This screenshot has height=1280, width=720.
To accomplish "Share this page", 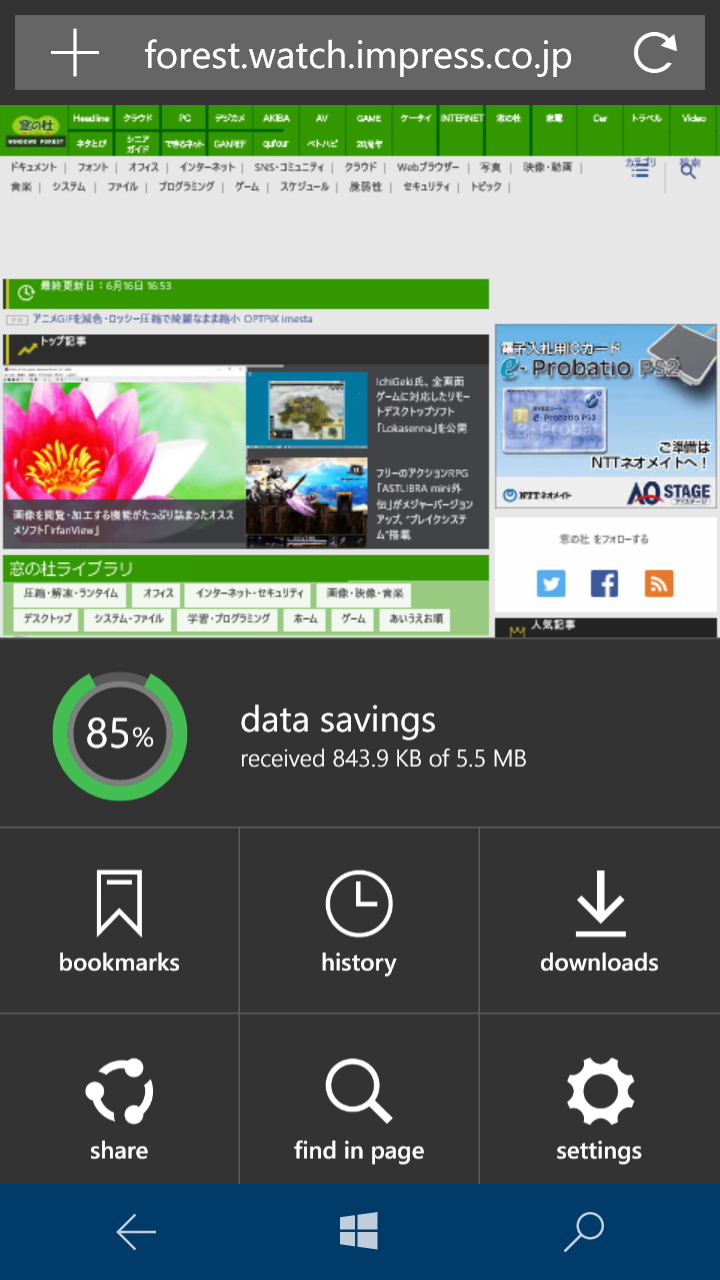I will pos(119,1108).
